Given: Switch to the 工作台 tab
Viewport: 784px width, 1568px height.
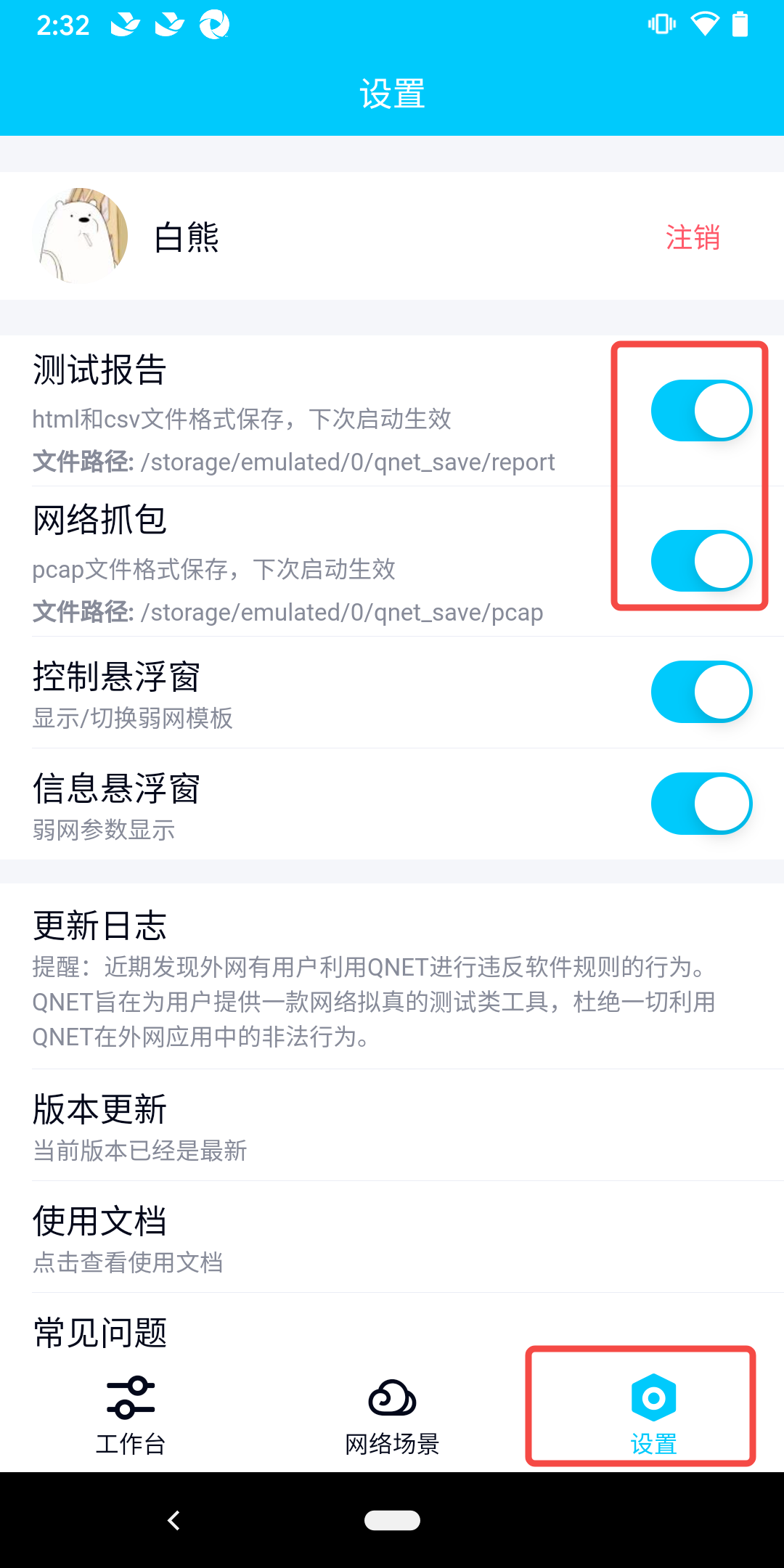Looking at the screenshot, I should (131, 1416).
